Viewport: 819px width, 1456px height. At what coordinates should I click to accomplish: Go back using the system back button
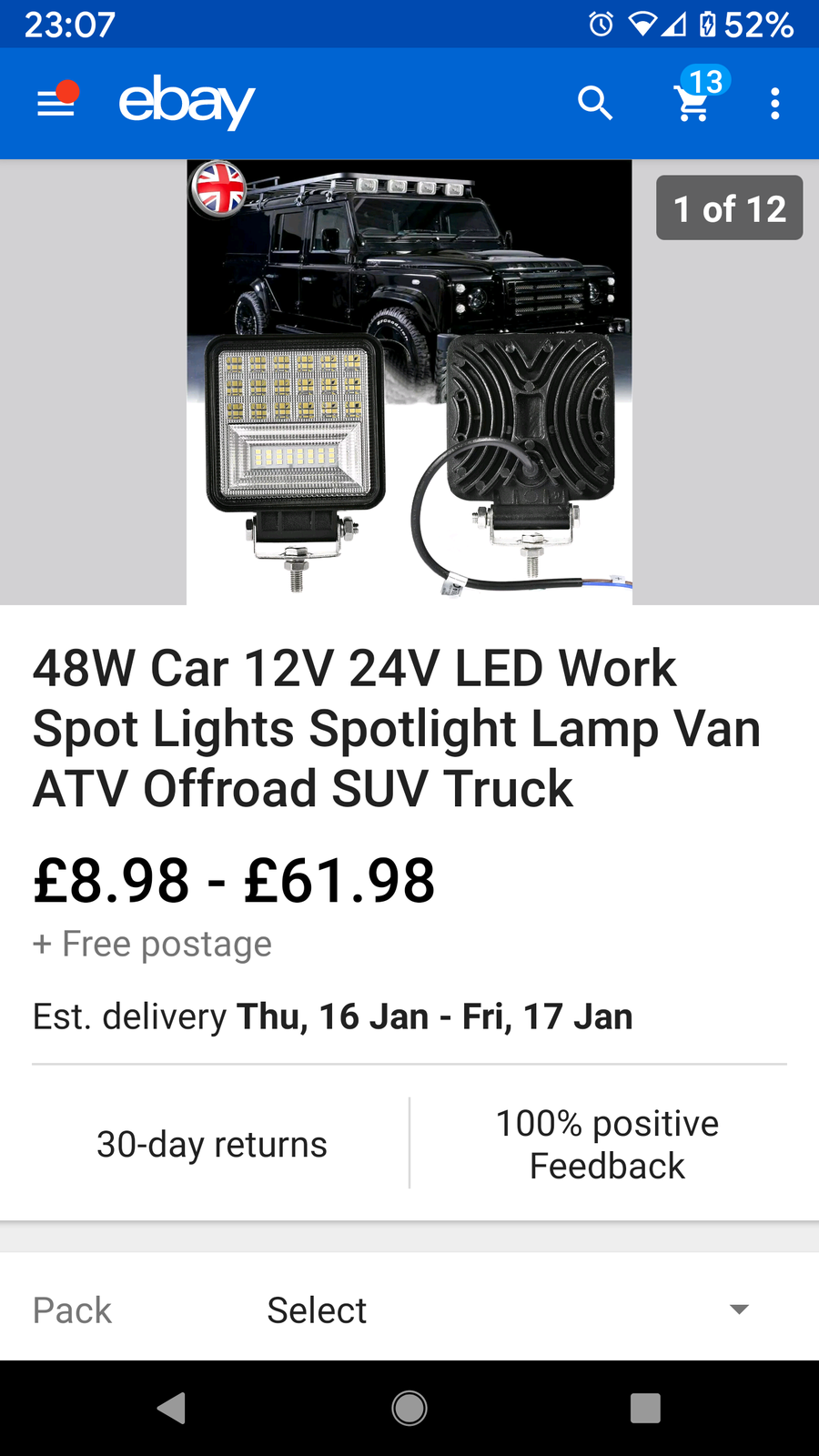point(172,1408)
